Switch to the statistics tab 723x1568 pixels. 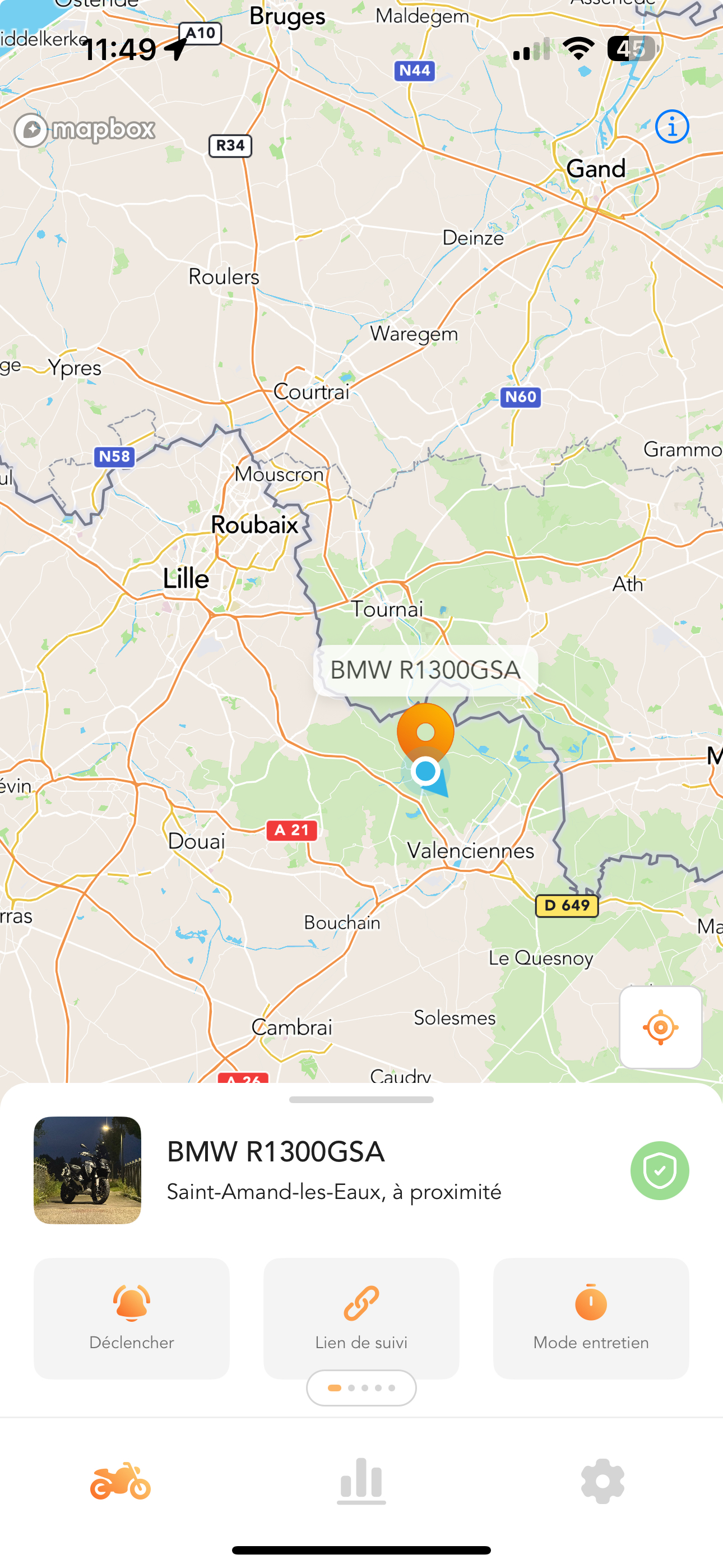click(x=361, y=1481)
